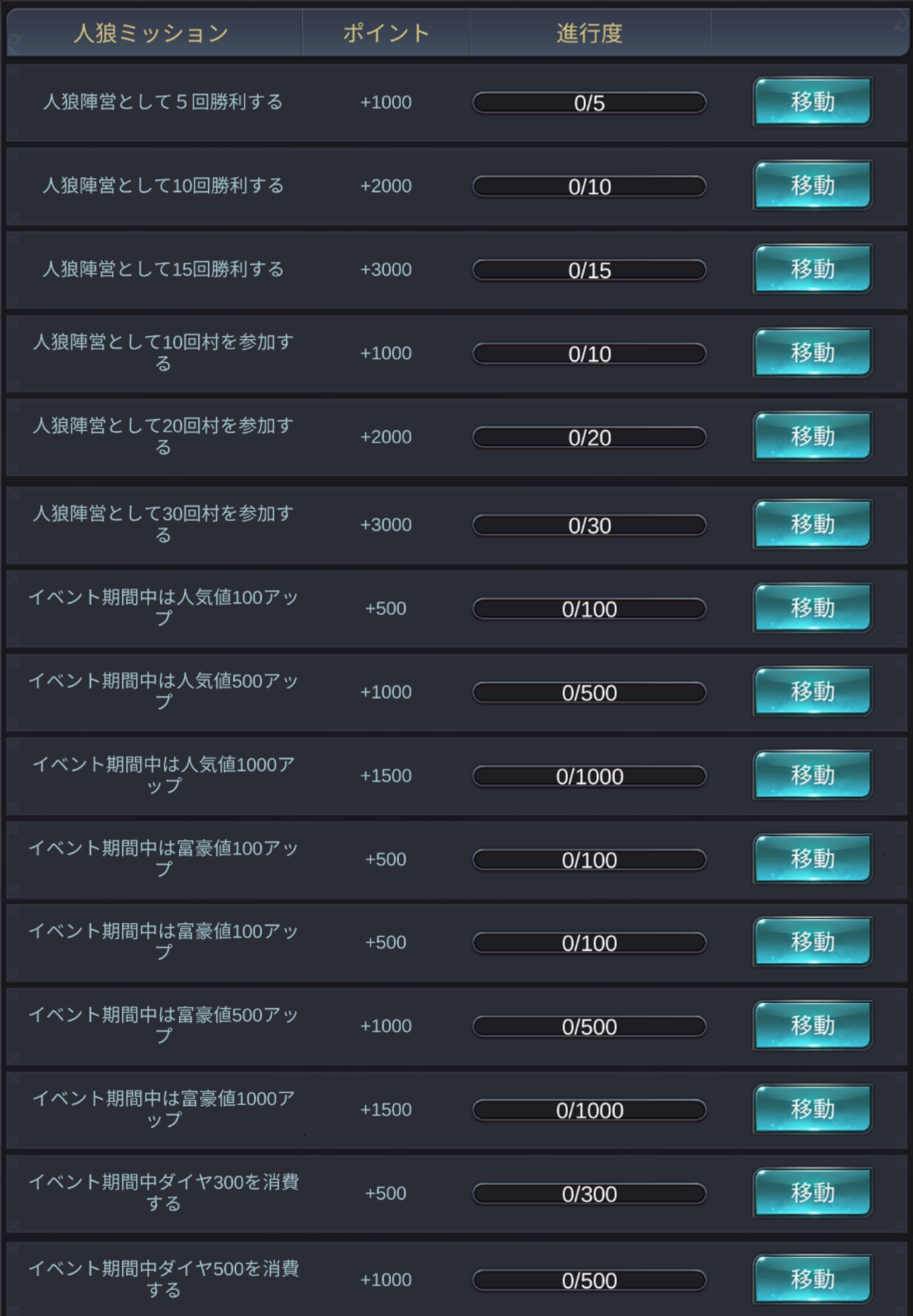The width and height of the screenshot is (913, 1316).
Task: Select 移動 beside the 15回勝利する mission
Action: coord(812,269)
